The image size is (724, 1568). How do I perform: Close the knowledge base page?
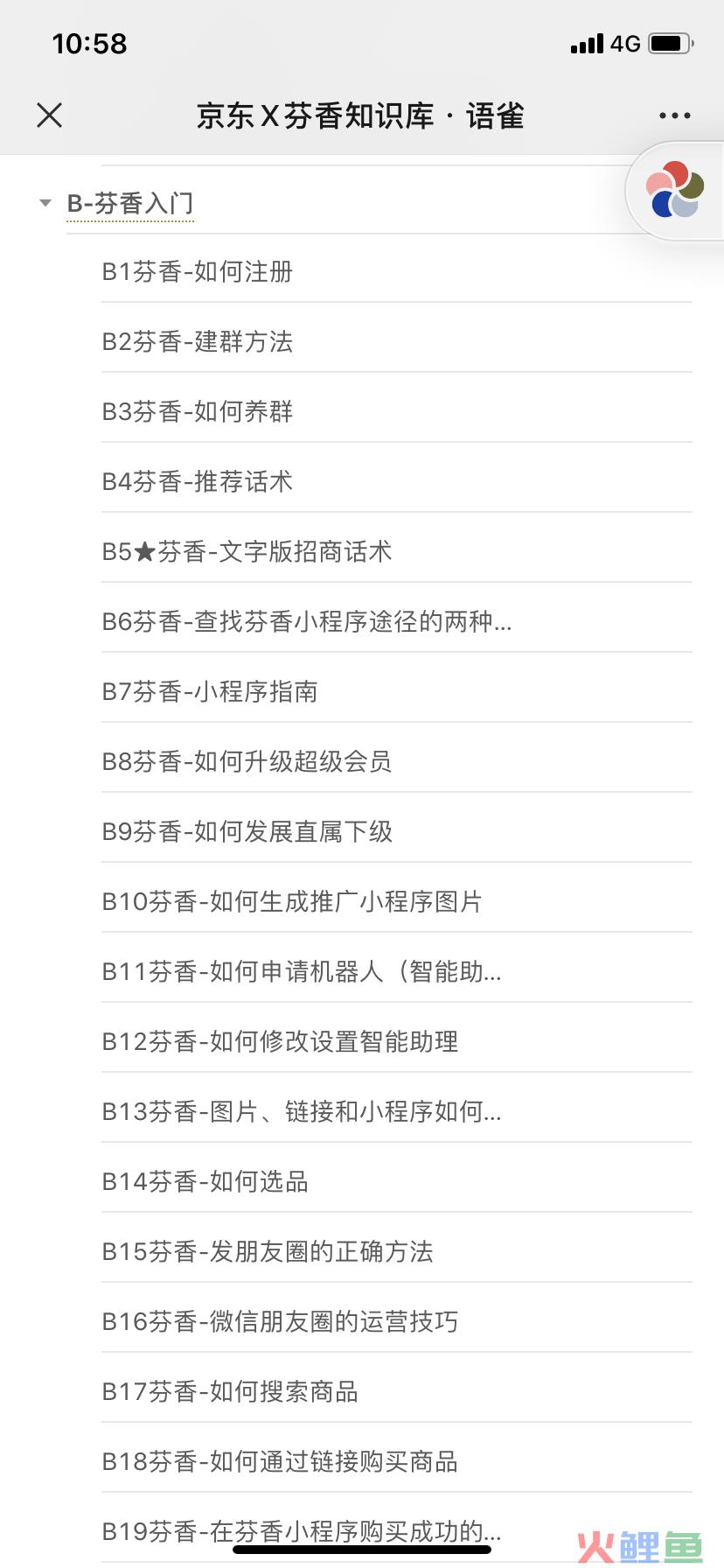(50, 115)
